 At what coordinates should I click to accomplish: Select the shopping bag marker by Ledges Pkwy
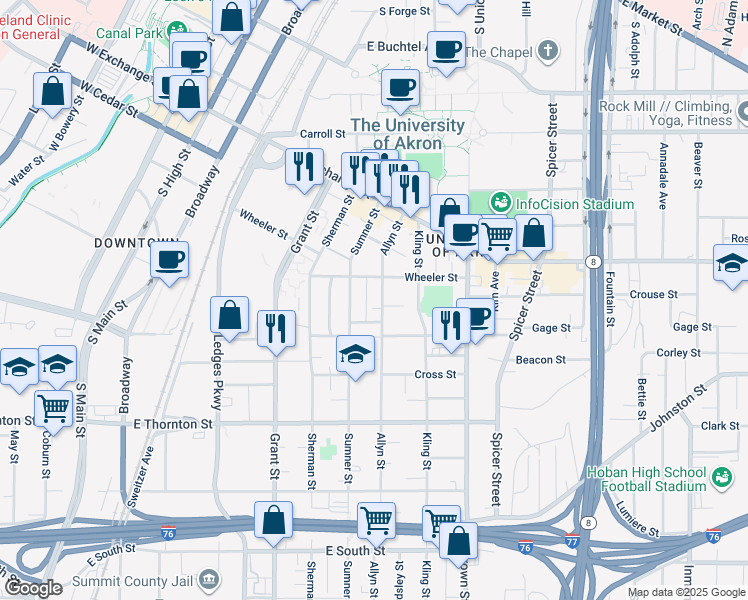[x=230, y=315]
